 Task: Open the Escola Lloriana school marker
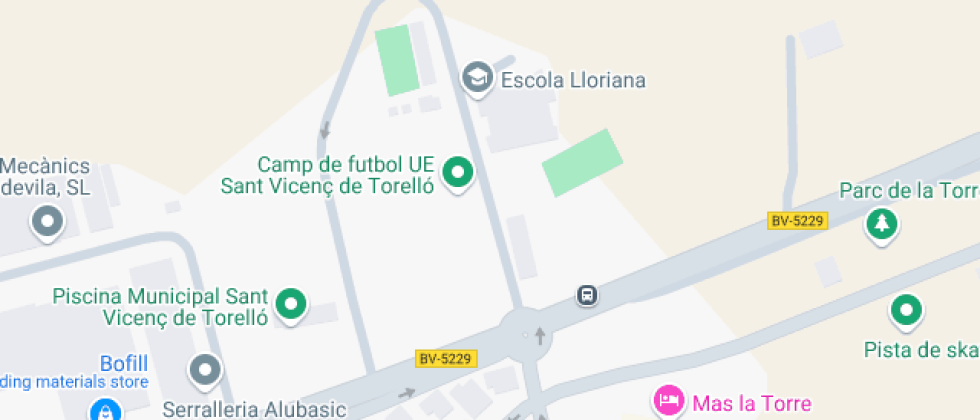pos(478,77)
